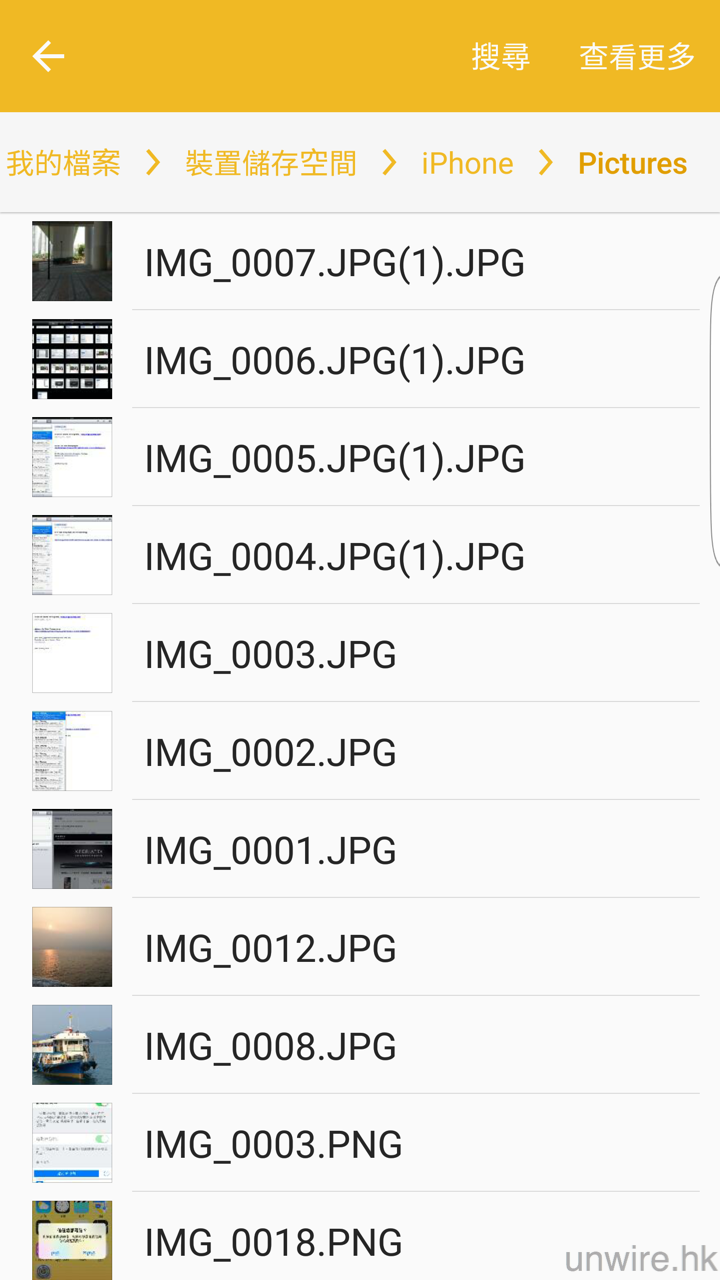Open IMG_0007.JPG(1).JPG
Viewport: 720px width, 1280px height.
coord(334,263)
